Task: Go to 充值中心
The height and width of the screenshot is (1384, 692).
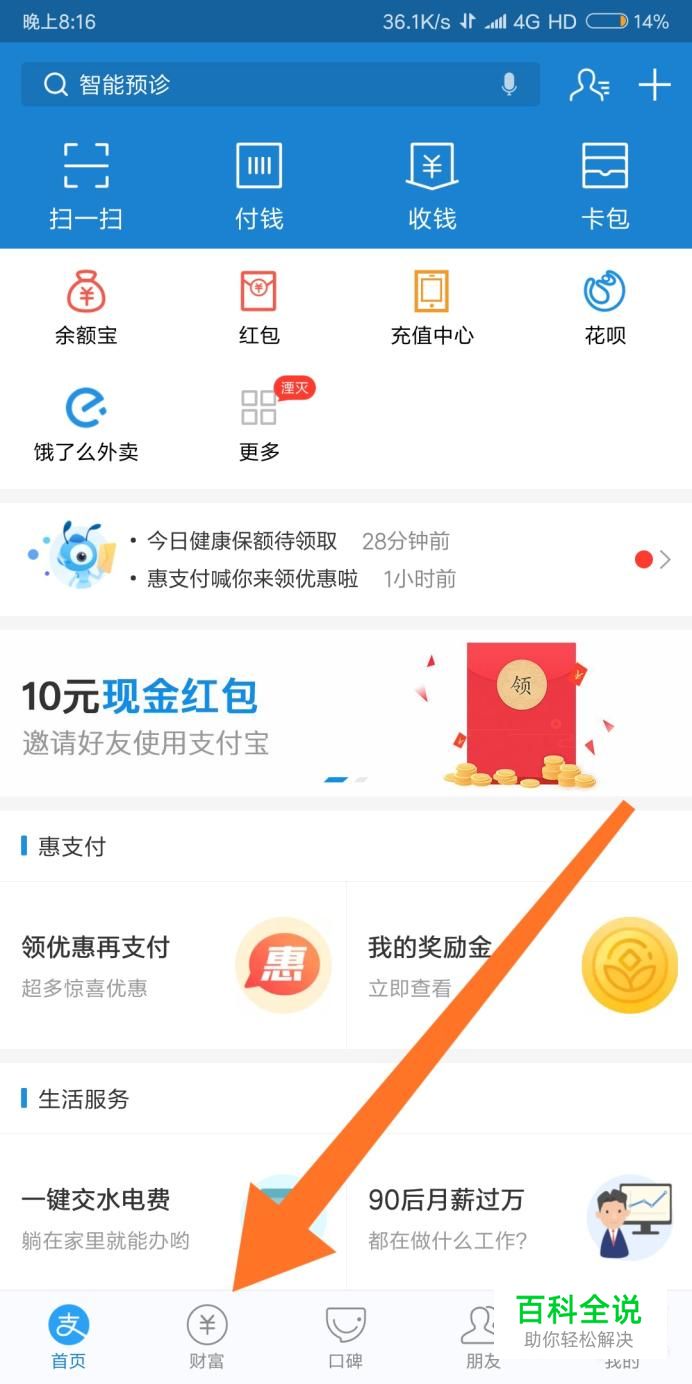Action: tap(432, 307)
